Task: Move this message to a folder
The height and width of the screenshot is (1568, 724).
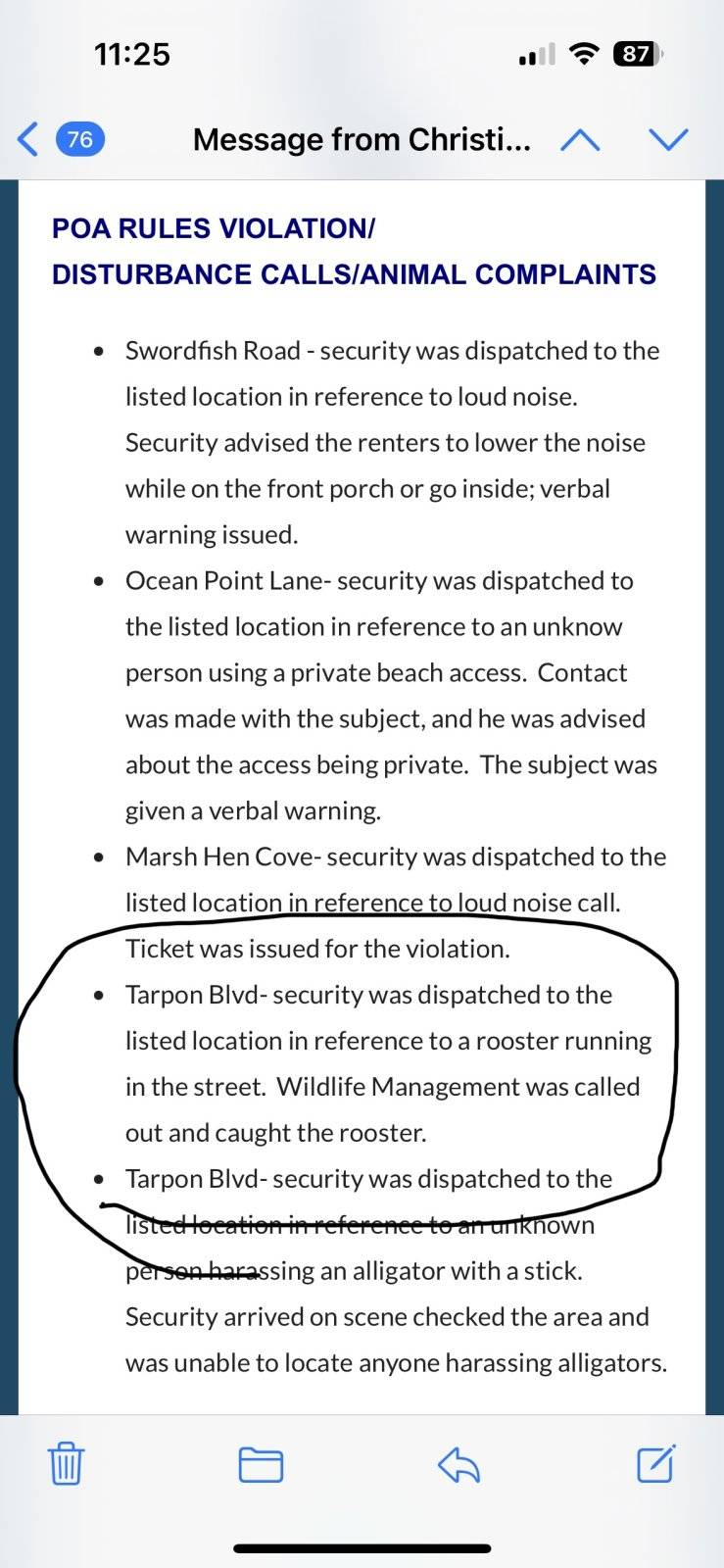Action: point(262,1465)
